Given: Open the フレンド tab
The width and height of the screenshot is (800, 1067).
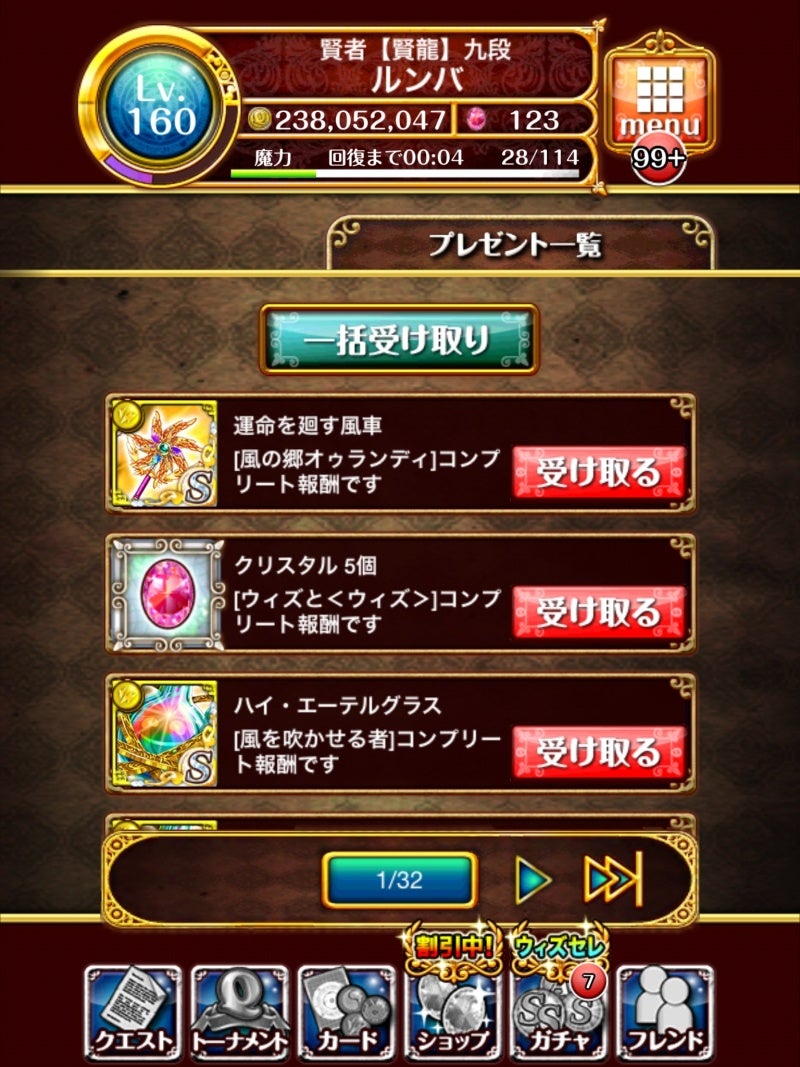Looking at the screenshot, I should pos(665,1012).
